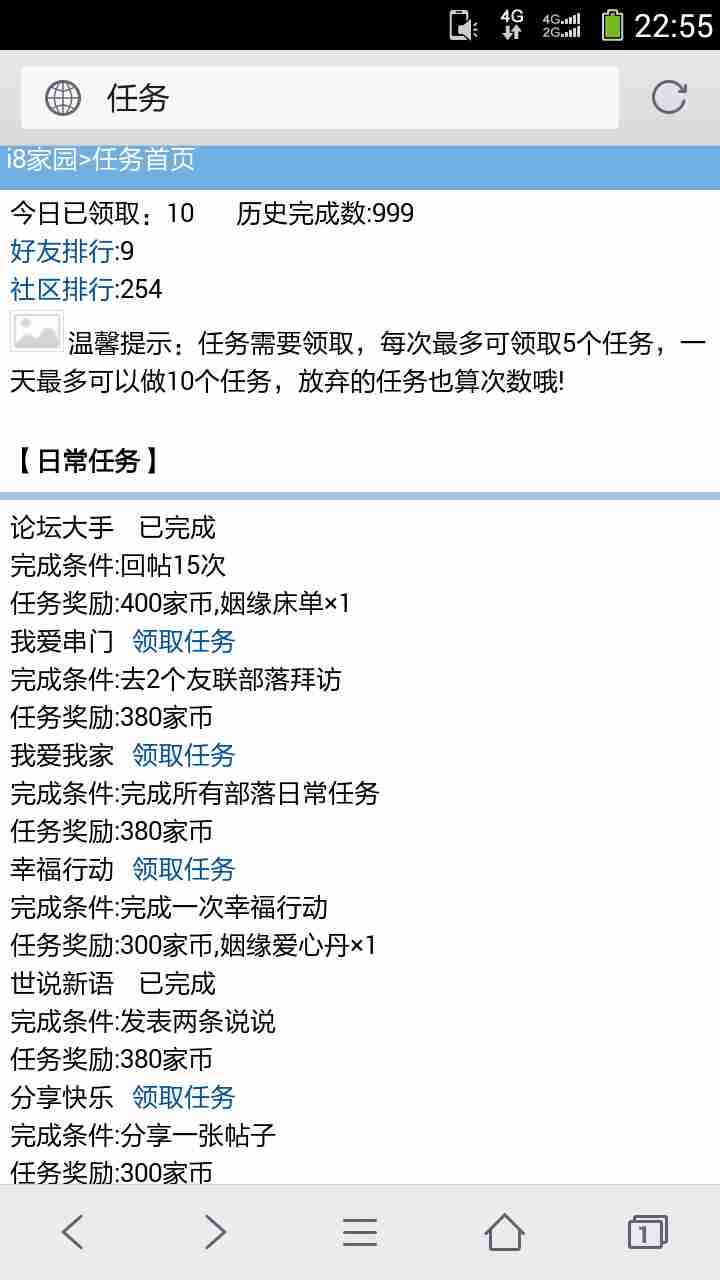Open the 社区排行 link

point(62,289)
